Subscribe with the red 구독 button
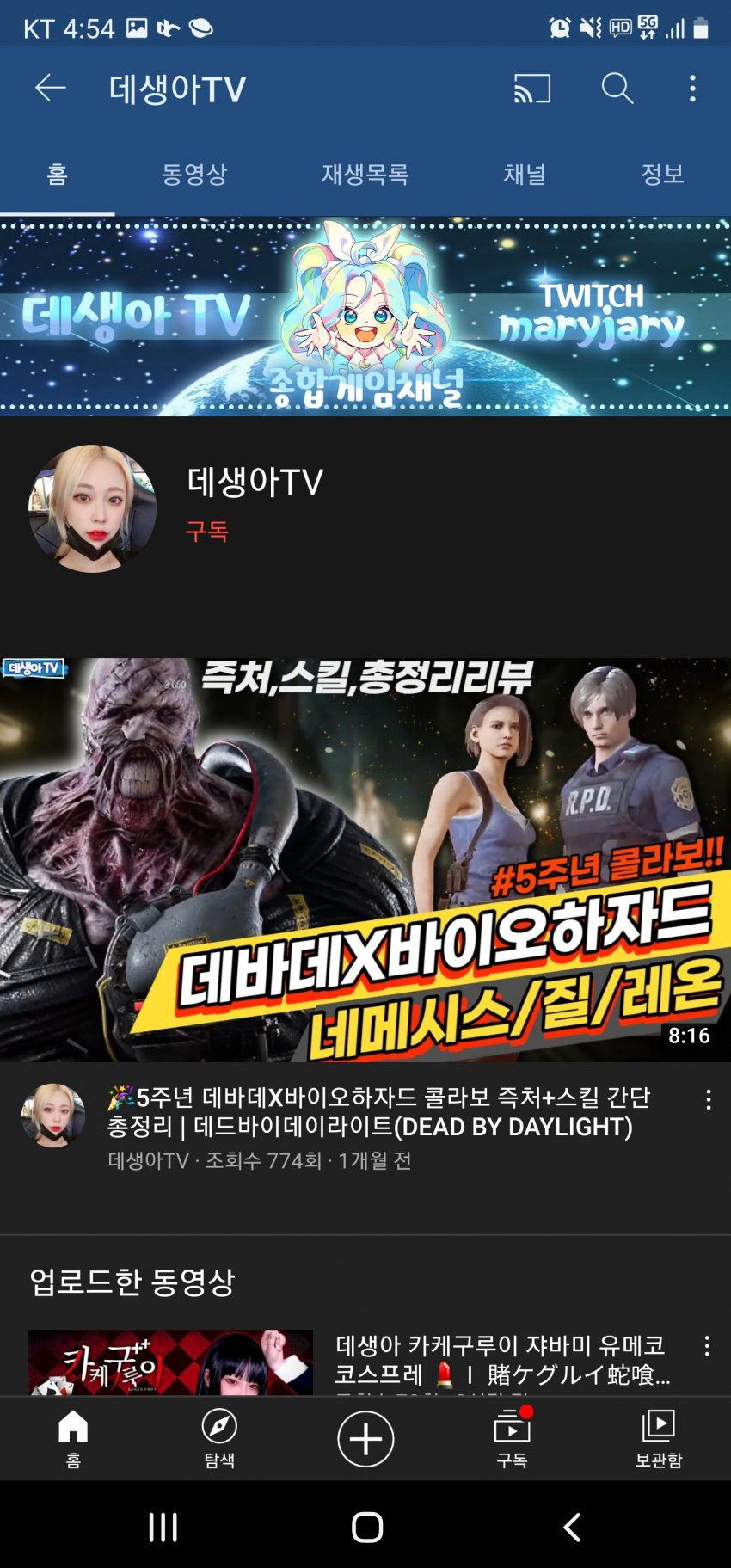This screenshot has width=731, height=1568. [x=207, y=532]
